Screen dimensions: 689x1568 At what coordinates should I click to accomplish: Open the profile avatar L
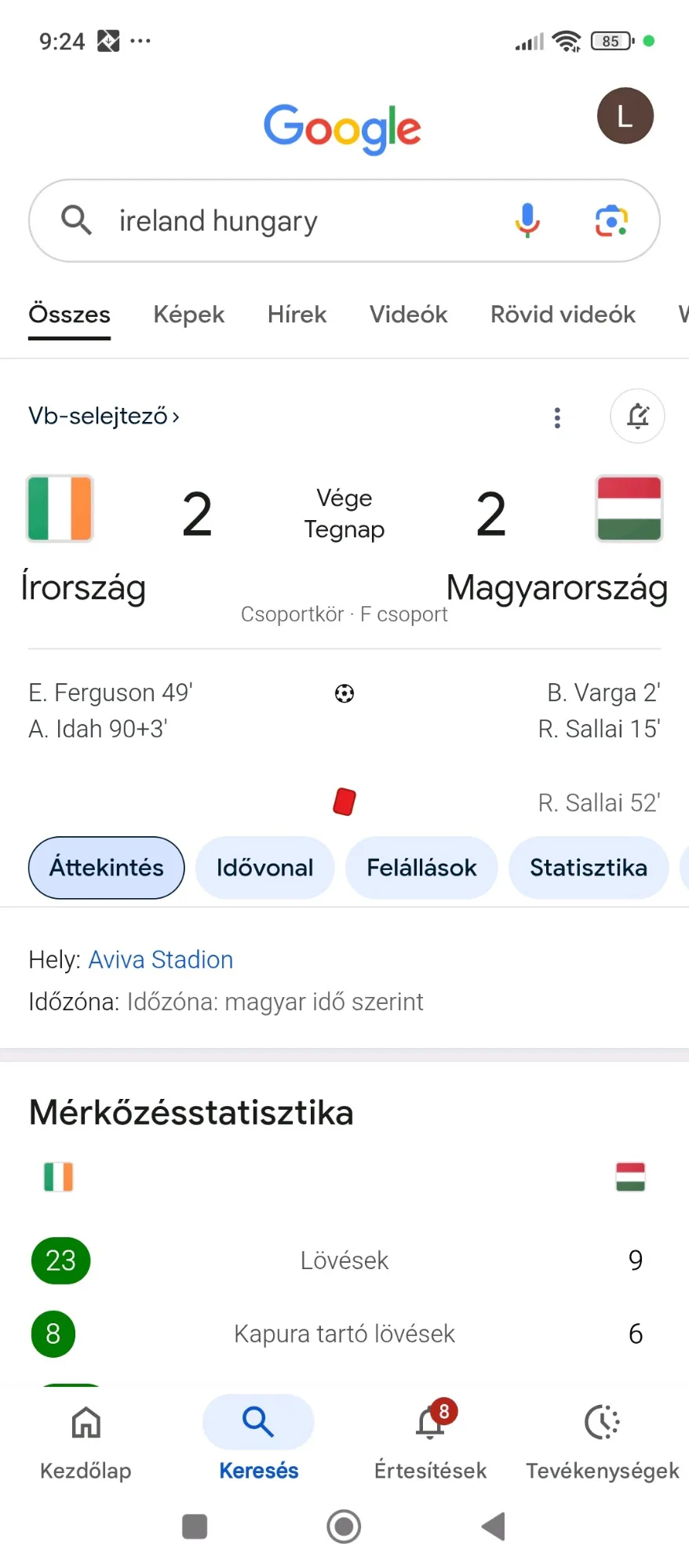click(x=625, y=116)
